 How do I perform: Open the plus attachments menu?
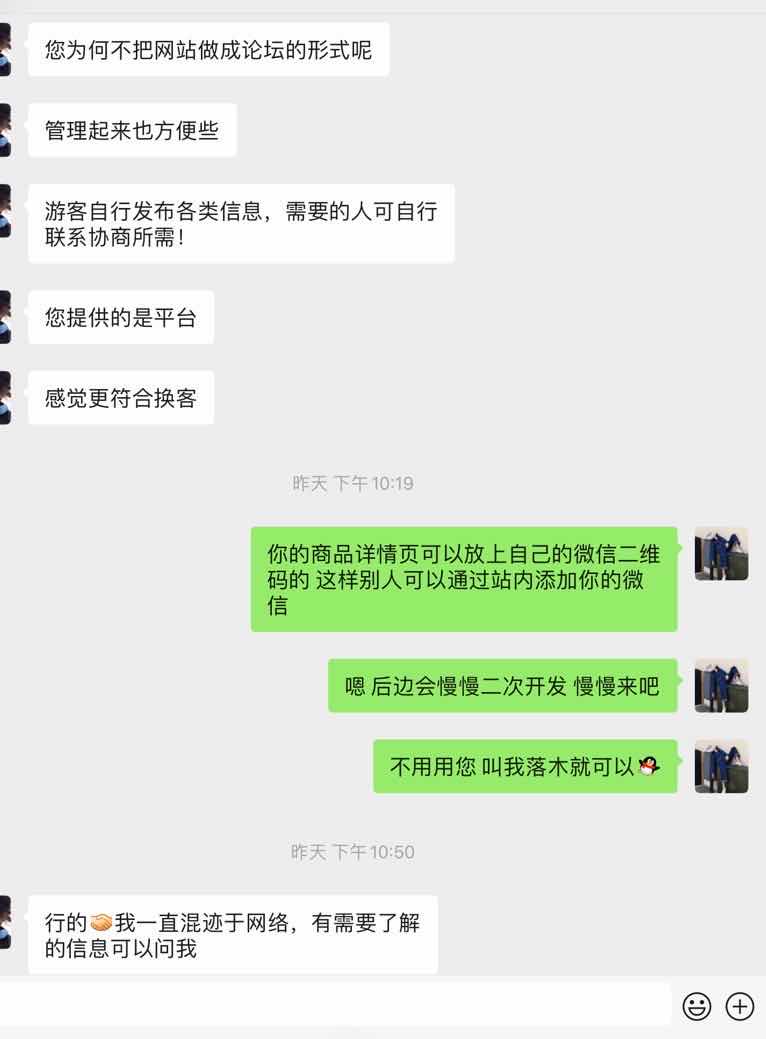pyautogui.click(x=740, y=1006)
